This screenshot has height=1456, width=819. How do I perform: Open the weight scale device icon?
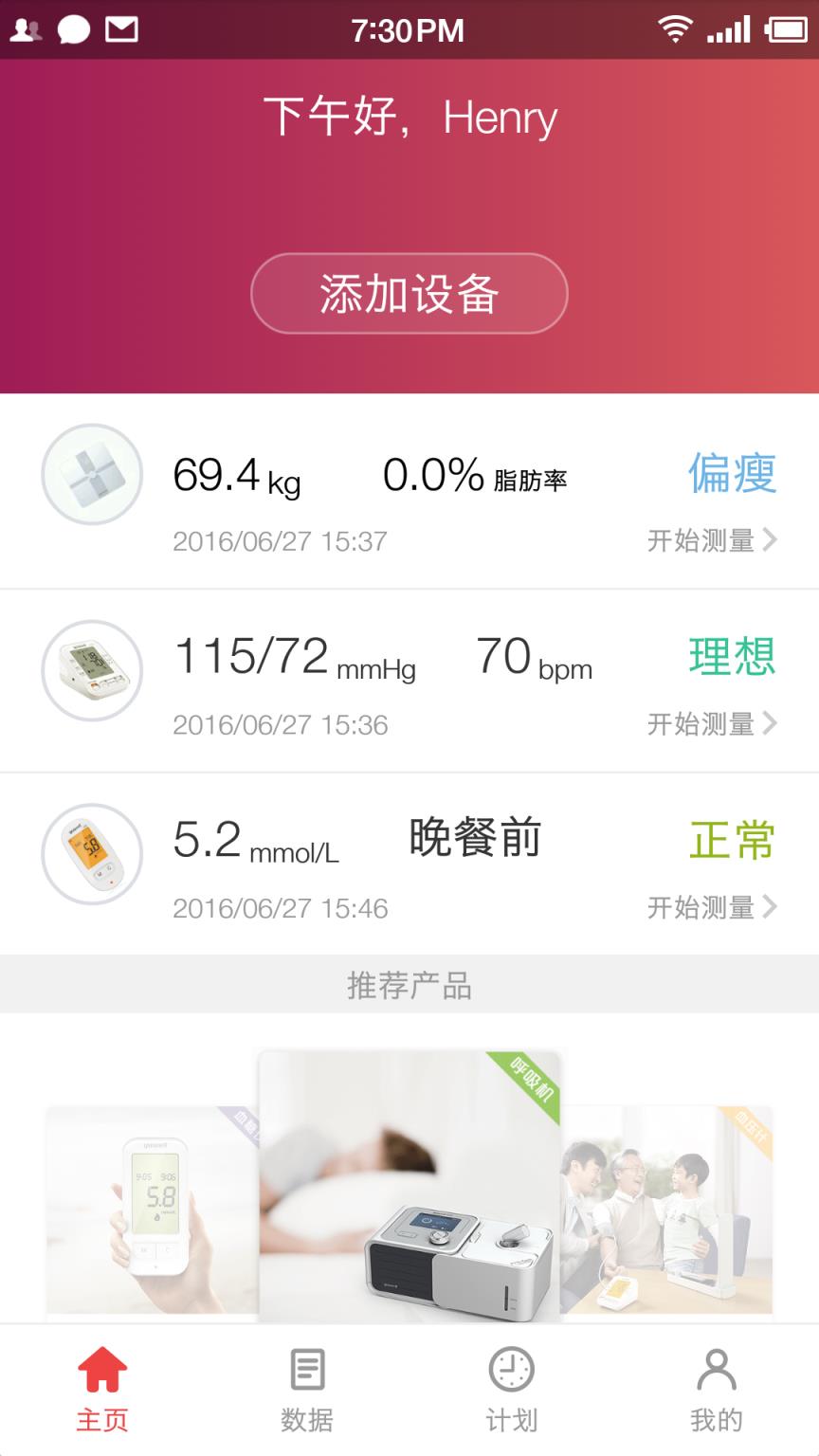(x=91, y=474)
